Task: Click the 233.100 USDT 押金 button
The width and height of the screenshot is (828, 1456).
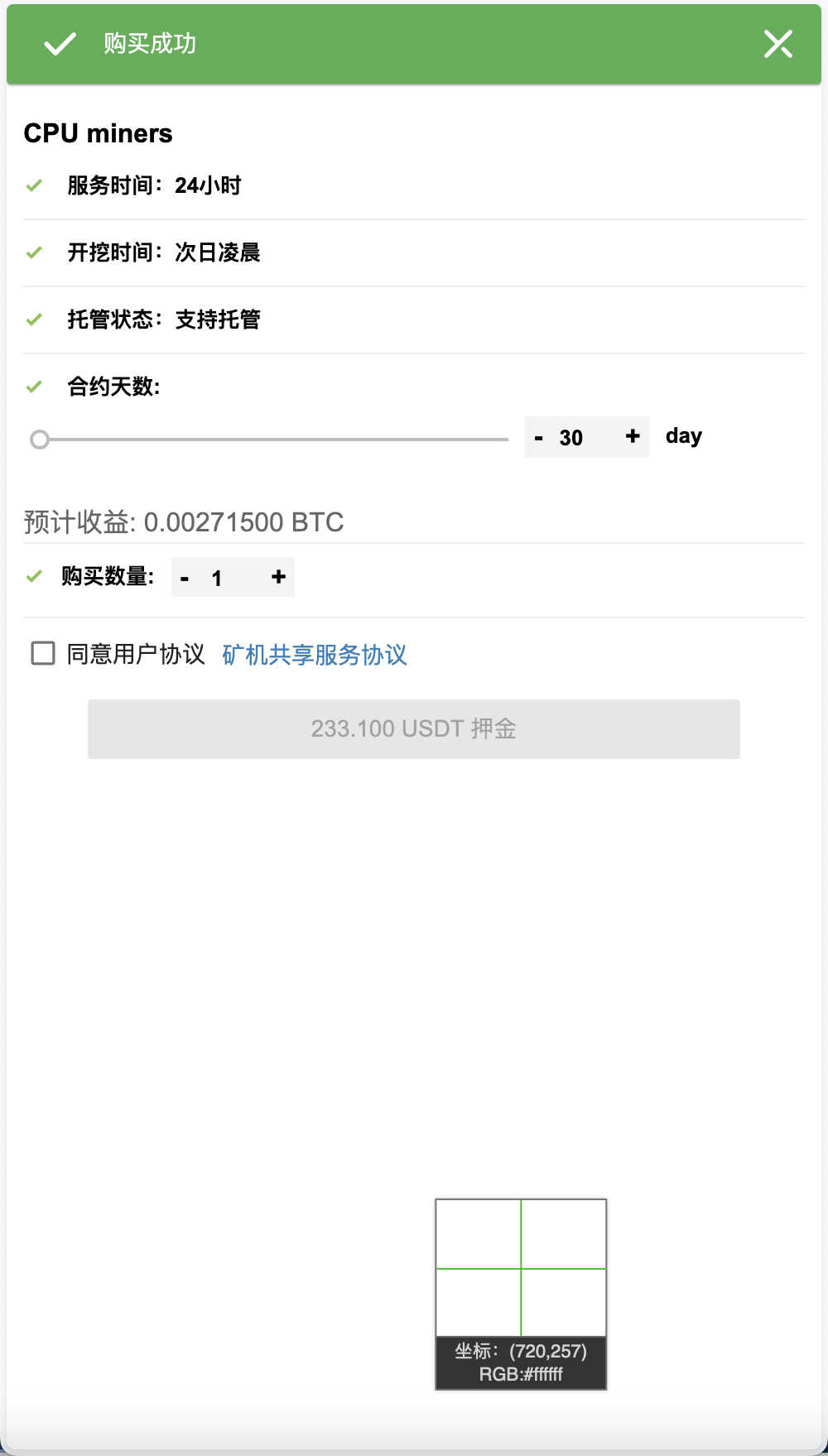Action: click(413, 728)
